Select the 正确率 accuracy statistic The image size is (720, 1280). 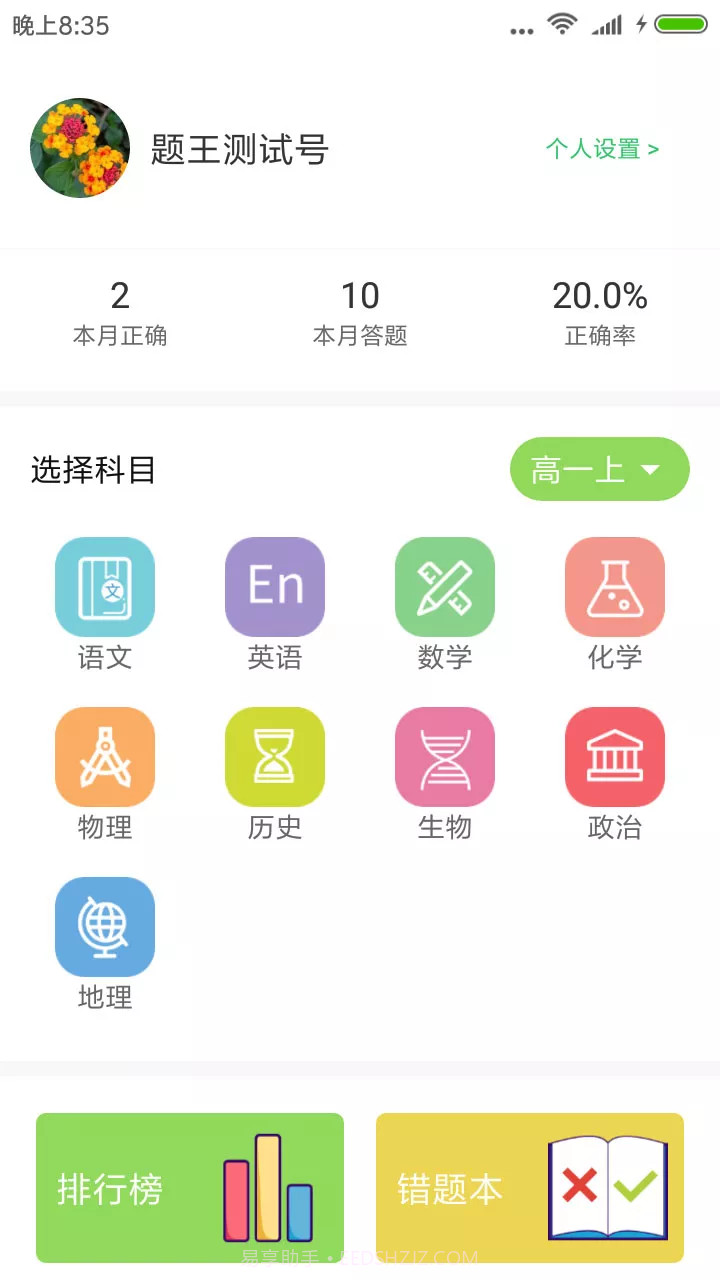600,310
